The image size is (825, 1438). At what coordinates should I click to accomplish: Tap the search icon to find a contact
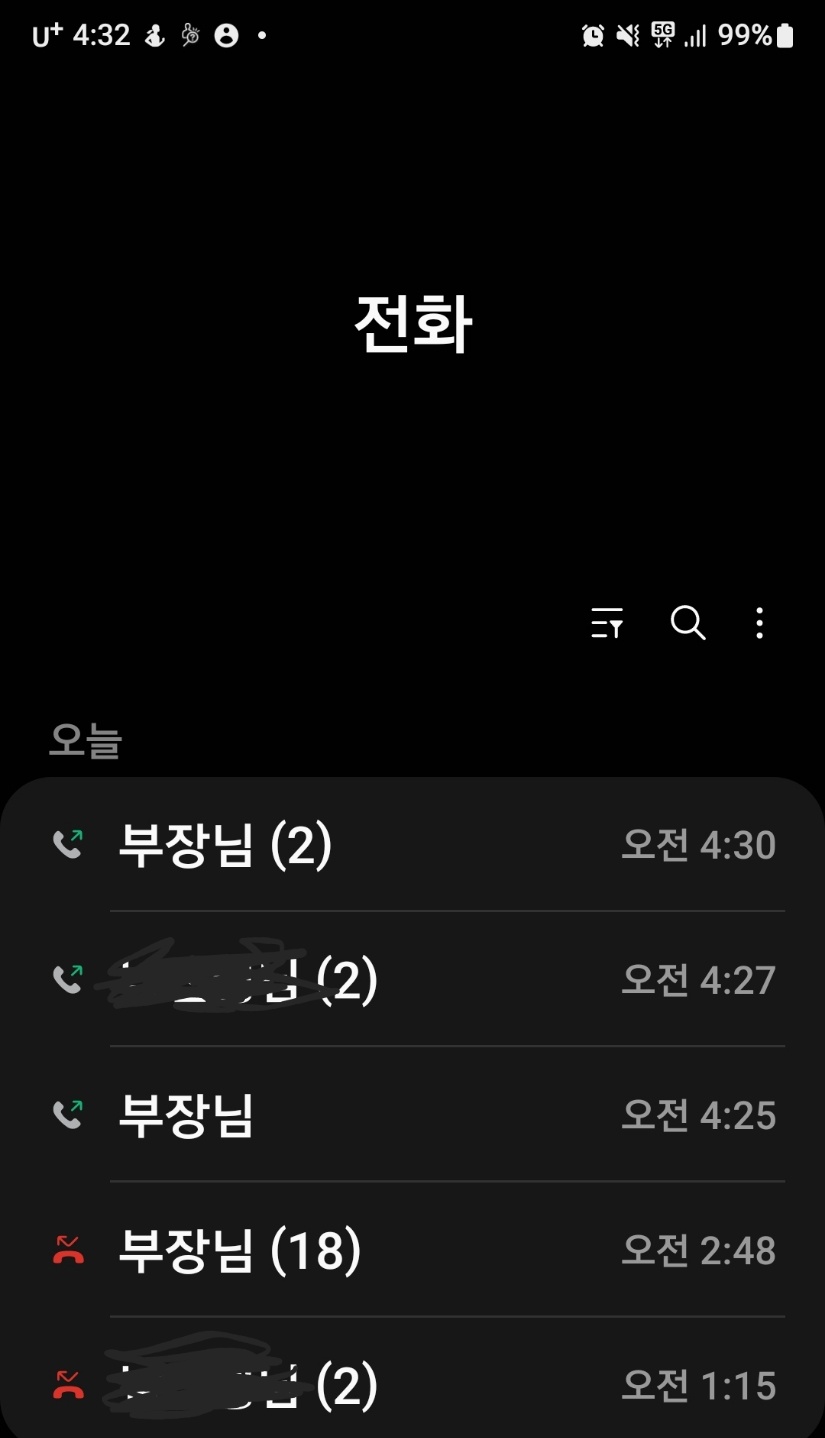point(687,623)
